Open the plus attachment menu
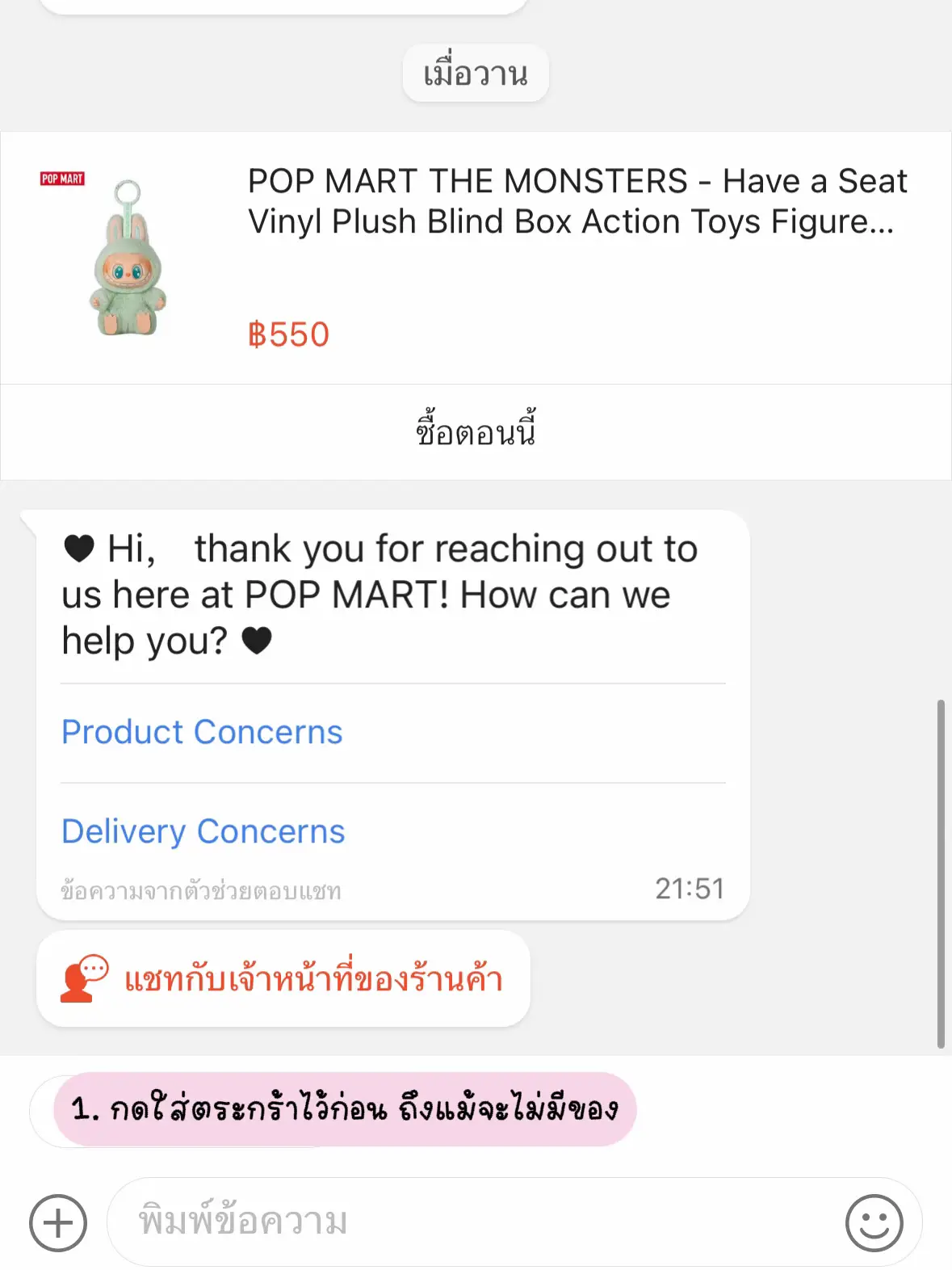The height and width of the screenshot is (1270, 952). tap(57, 1222)
